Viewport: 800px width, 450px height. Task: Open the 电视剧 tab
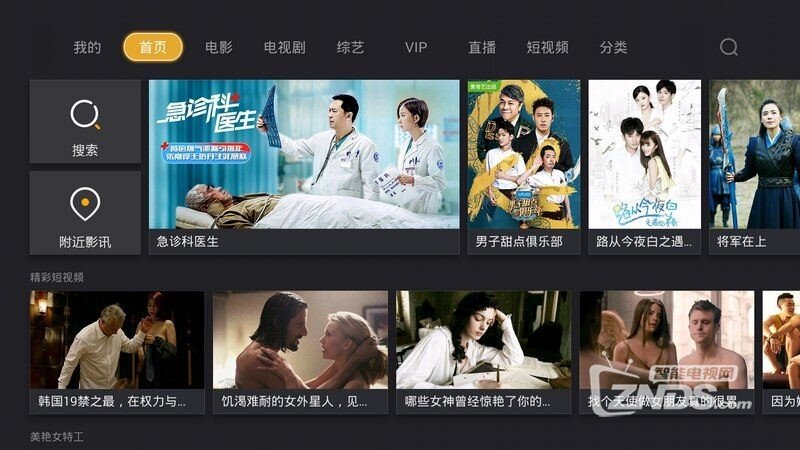pyautogui.click(x=284, y=47)
